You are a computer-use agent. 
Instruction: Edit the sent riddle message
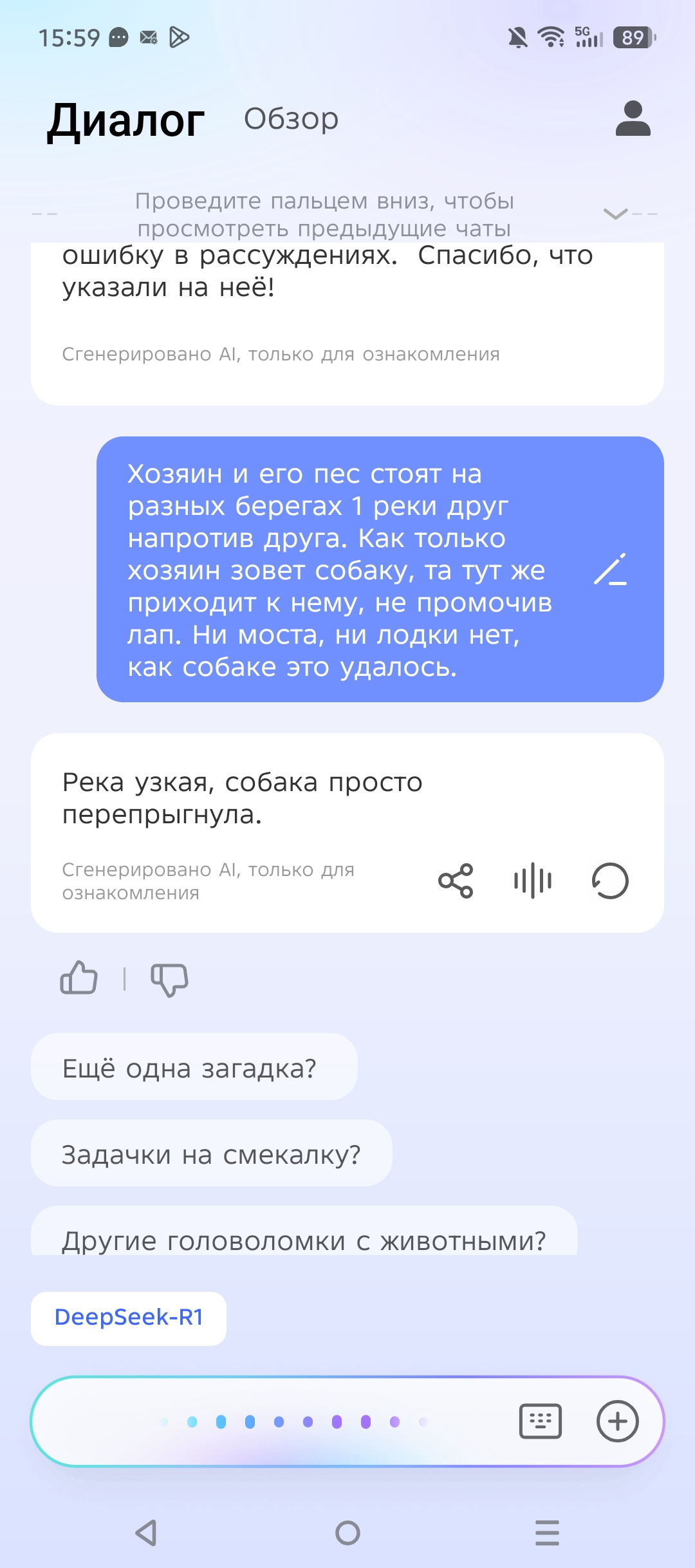[610, 569]
